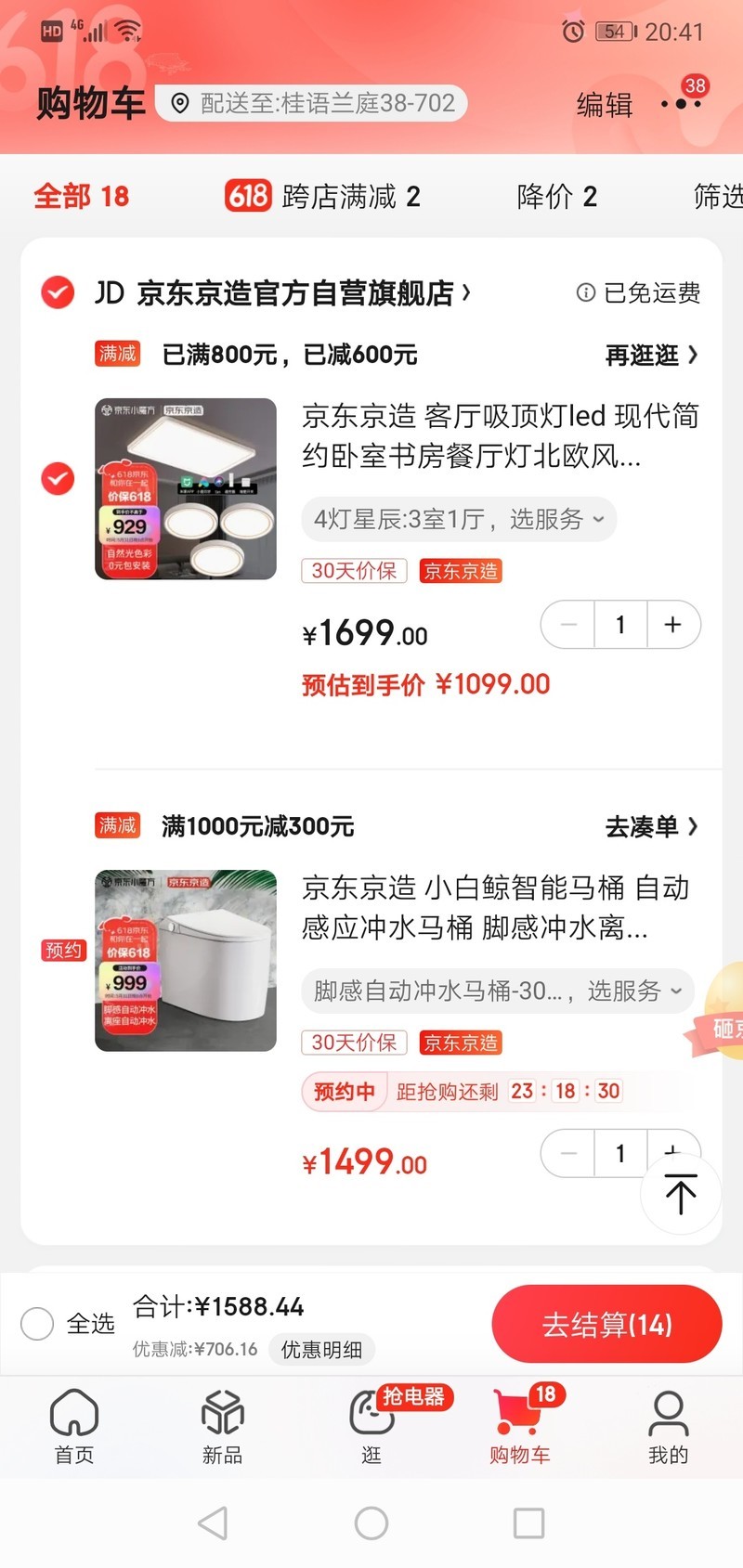The height and width of the screenshot is (1568, 743).
Task: Switch to the 降价 tab
Action: [x=556, y=196]
